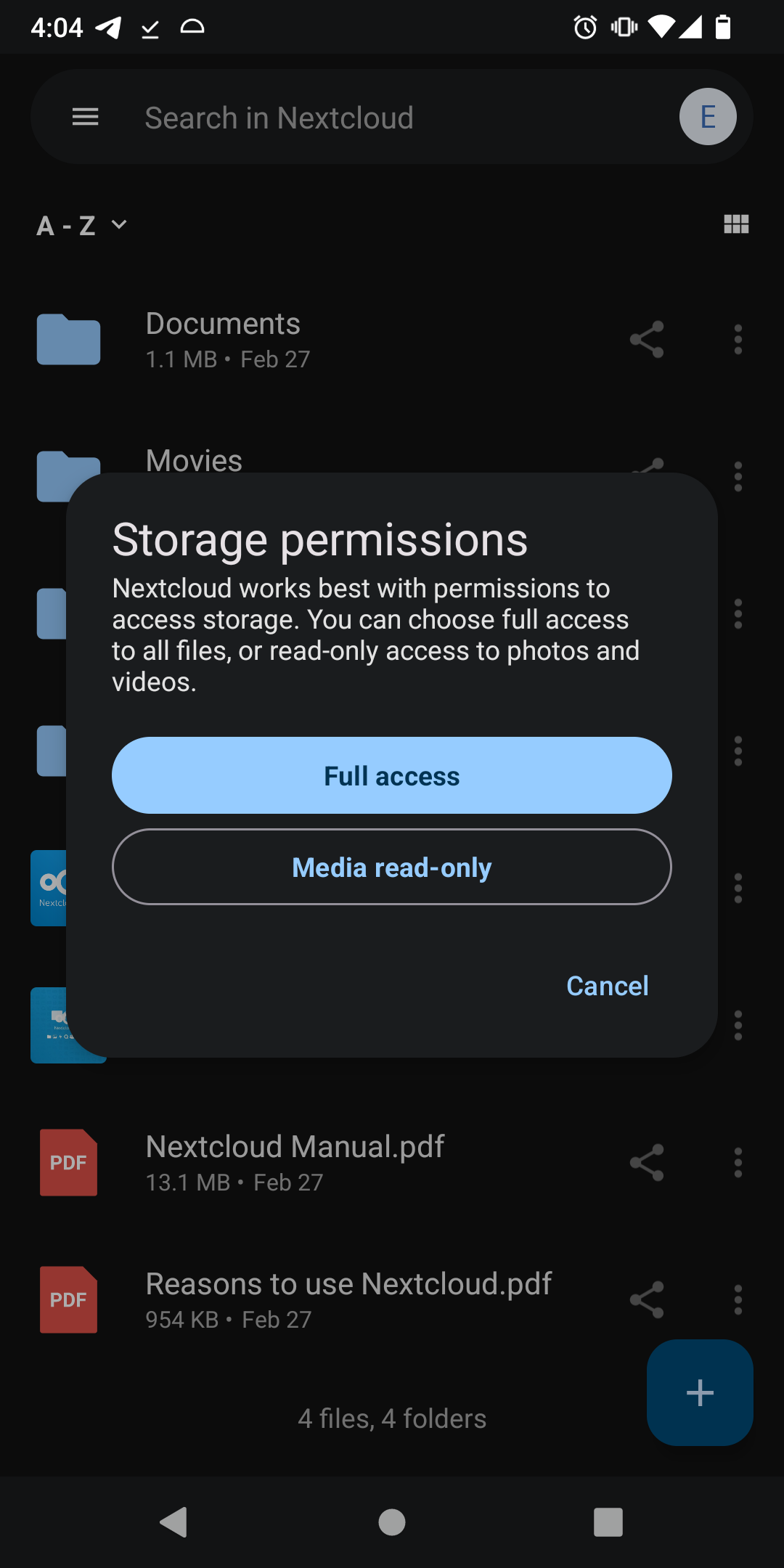
Task: Choose Media read-only permission
Action: 392,867
